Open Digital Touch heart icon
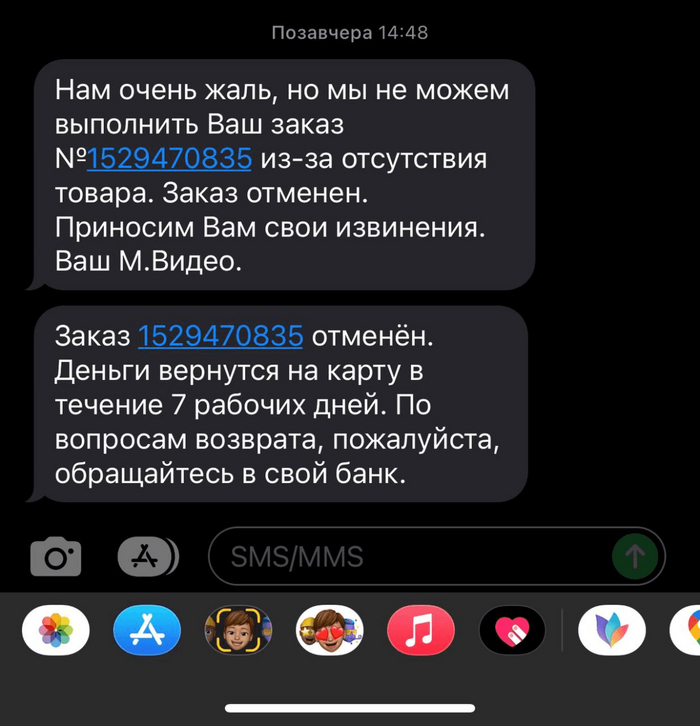 tap(512, 631)
